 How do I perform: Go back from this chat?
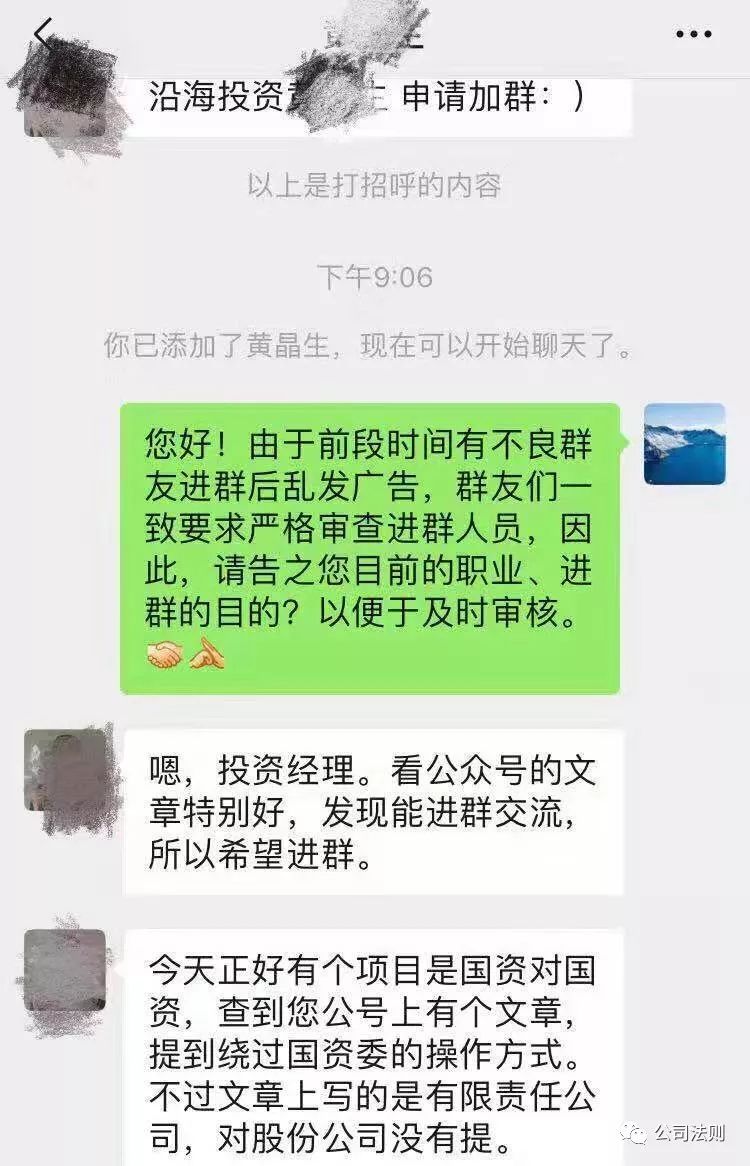[42, 34]
